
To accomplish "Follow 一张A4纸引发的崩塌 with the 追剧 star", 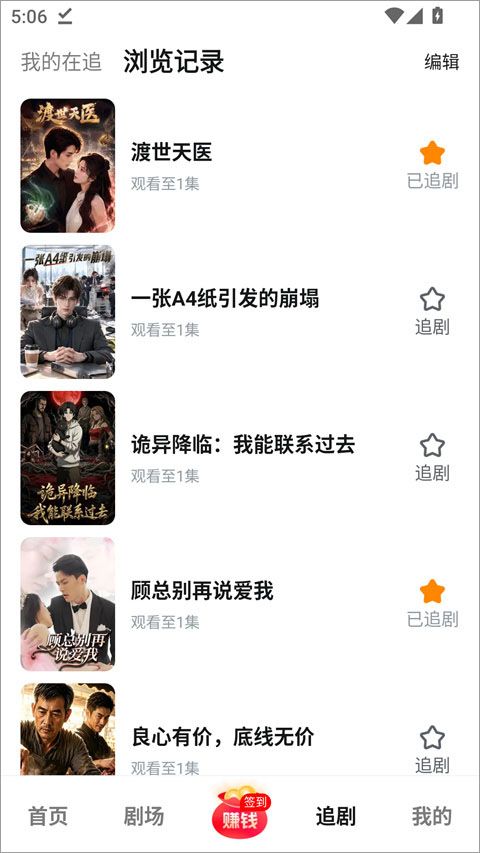I will tap(433, 312).
